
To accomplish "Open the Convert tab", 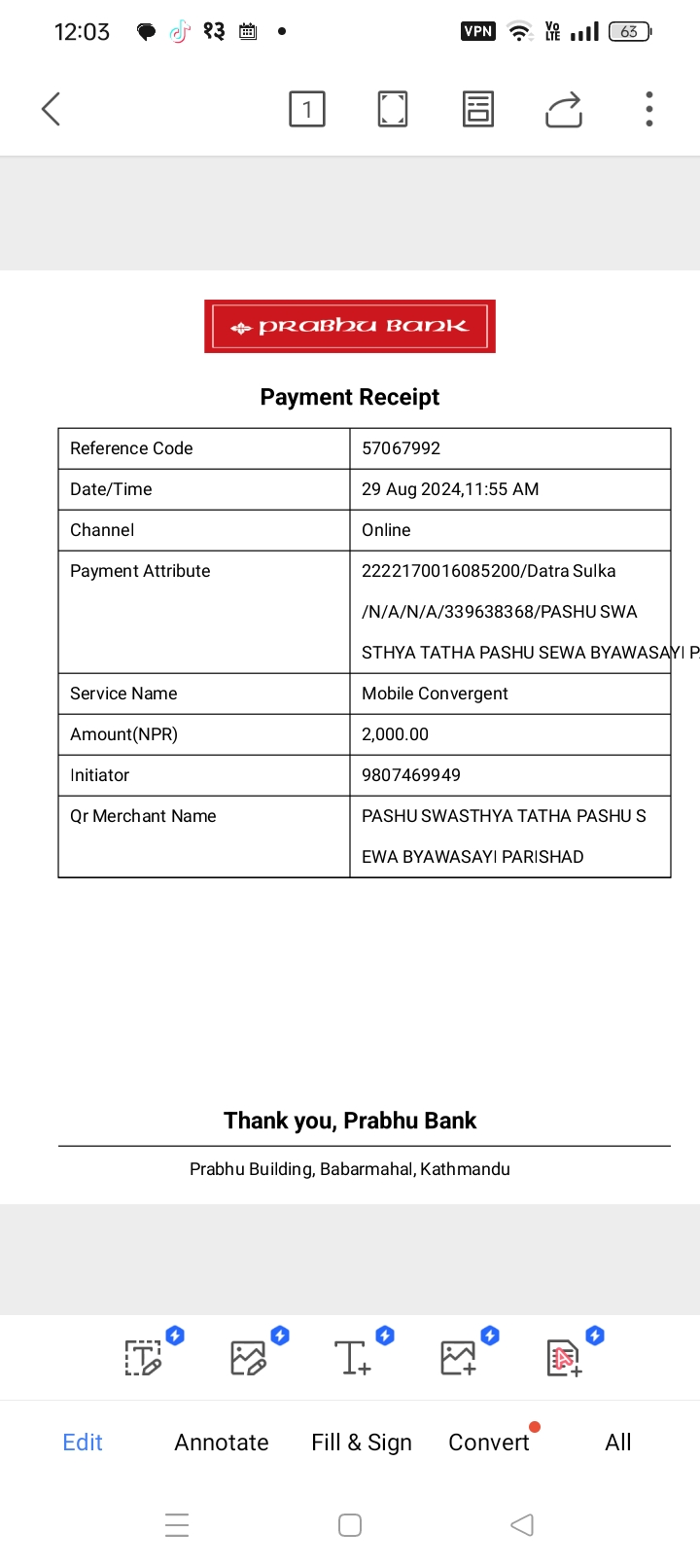I will coord(489,1443).
